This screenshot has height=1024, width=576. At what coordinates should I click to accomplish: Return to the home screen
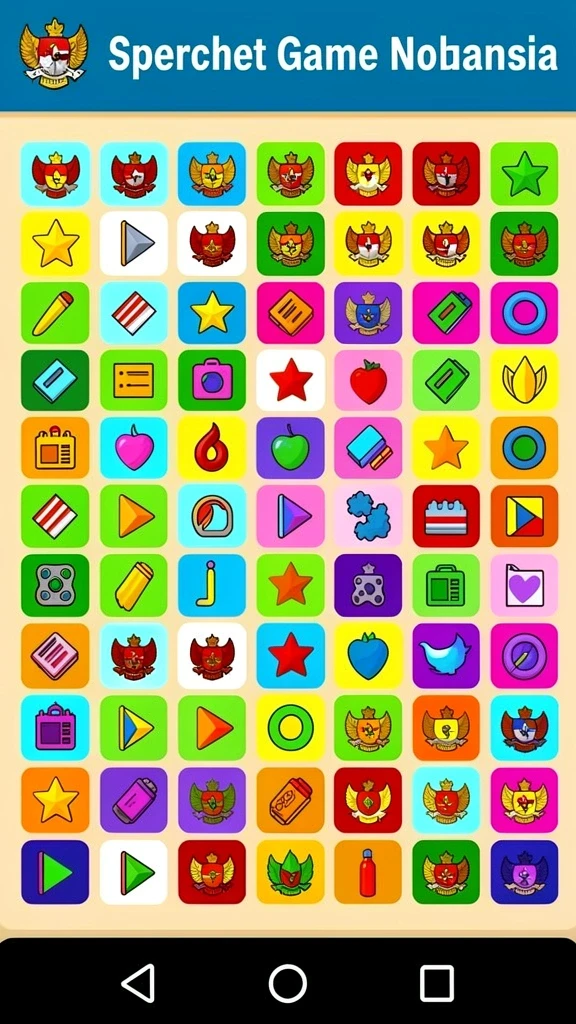click(287, 982)
